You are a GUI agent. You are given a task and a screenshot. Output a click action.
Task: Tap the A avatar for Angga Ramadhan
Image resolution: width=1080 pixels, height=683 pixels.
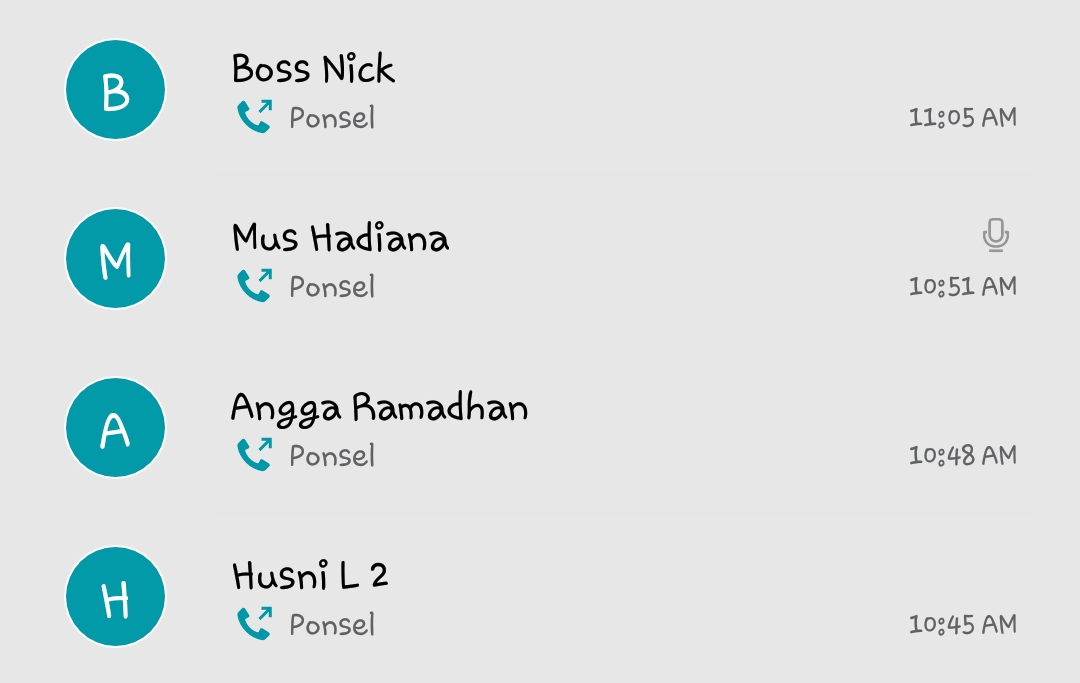click(115, 428)
